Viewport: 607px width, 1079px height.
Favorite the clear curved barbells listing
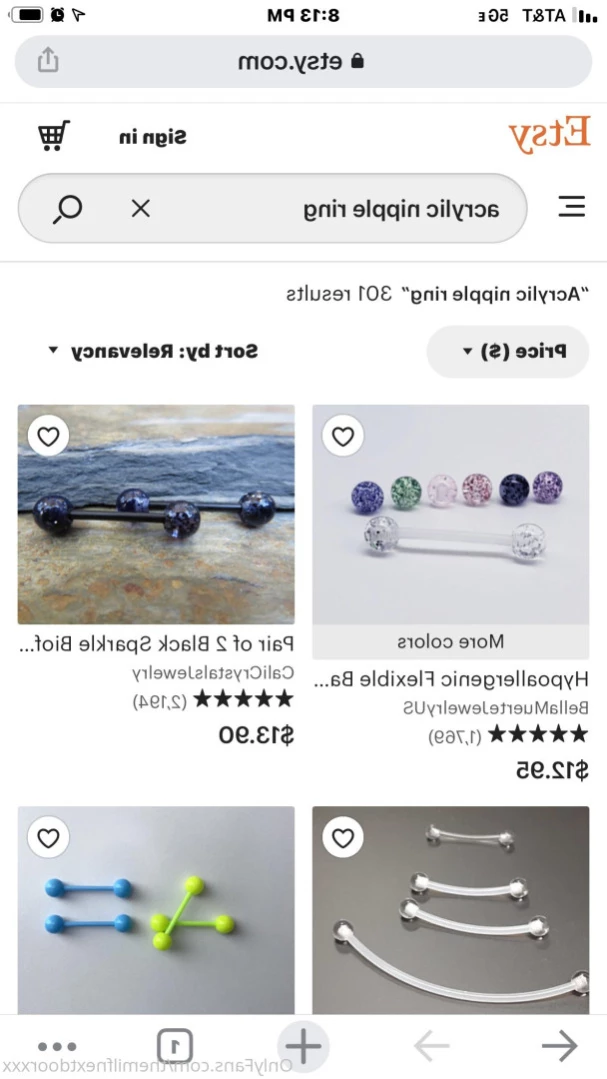[343, 838]
